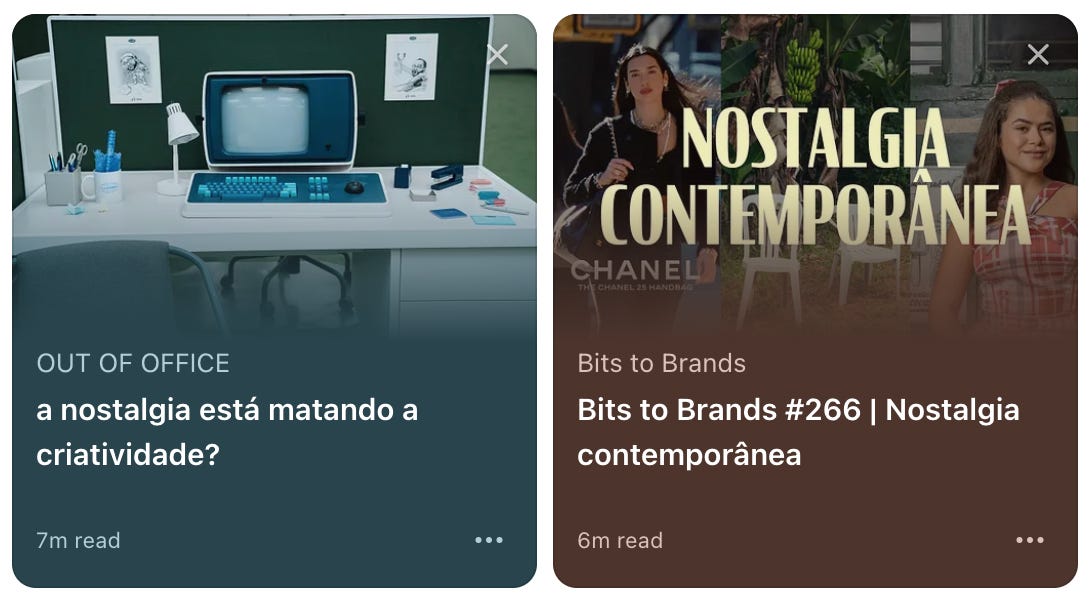Open Bits to Brands #266 article card

tap(797, 432)
